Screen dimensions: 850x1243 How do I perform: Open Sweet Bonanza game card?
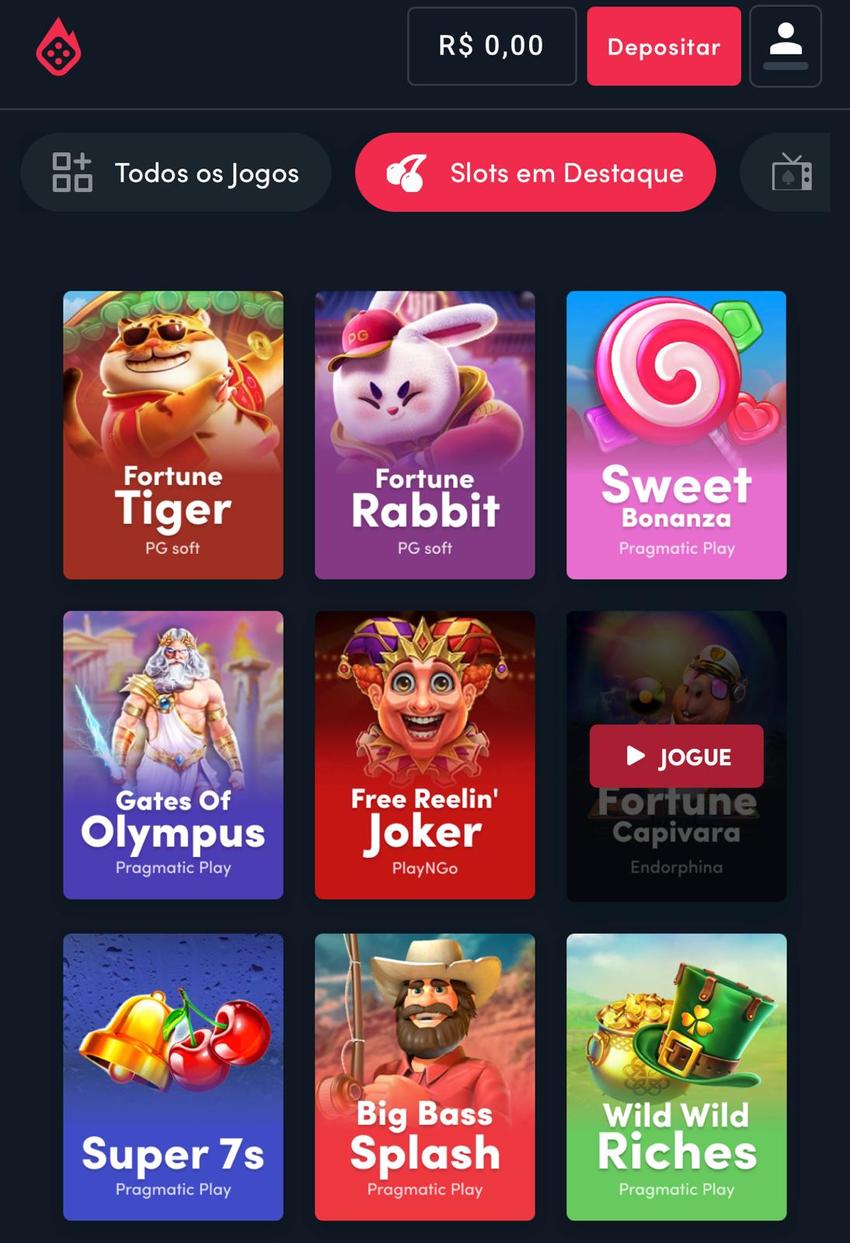pos(677,435)
